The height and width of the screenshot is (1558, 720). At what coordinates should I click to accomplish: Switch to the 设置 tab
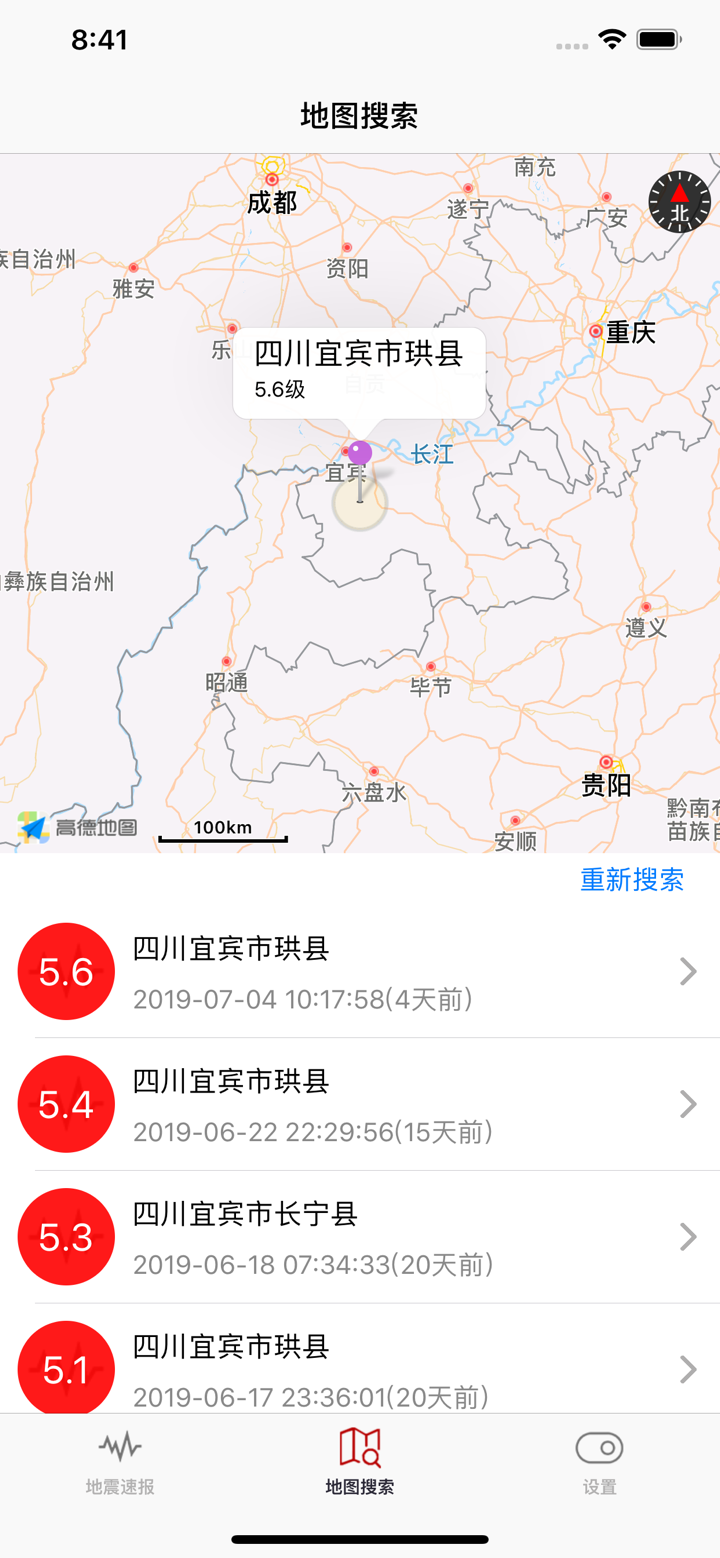[x=599, y=1462]
